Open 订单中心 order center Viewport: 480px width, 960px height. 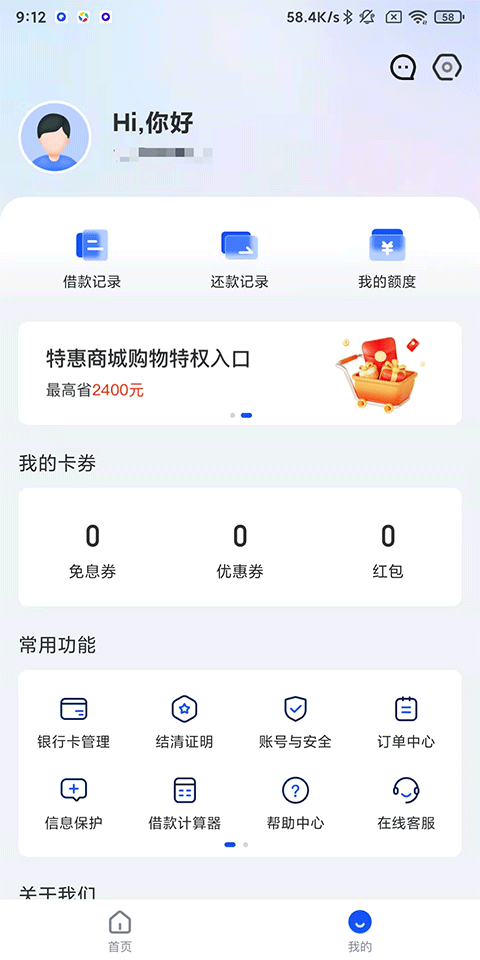[406, 722]
